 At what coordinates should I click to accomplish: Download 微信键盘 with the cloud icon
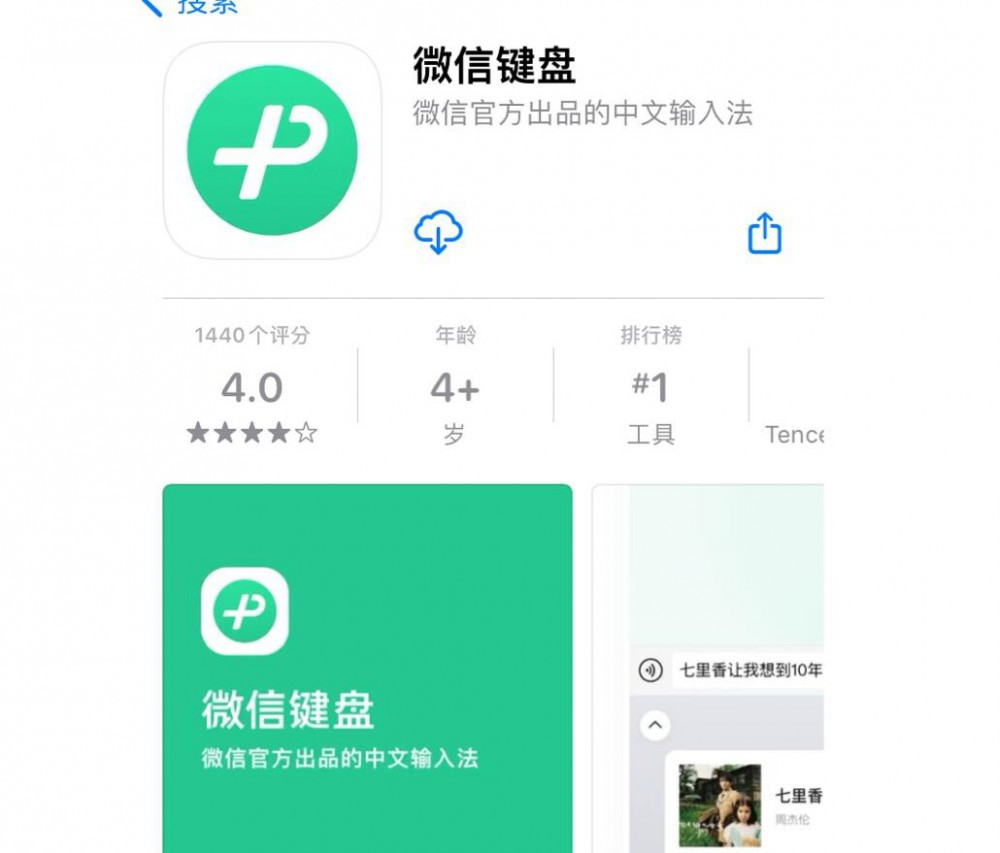coord(438,232)
